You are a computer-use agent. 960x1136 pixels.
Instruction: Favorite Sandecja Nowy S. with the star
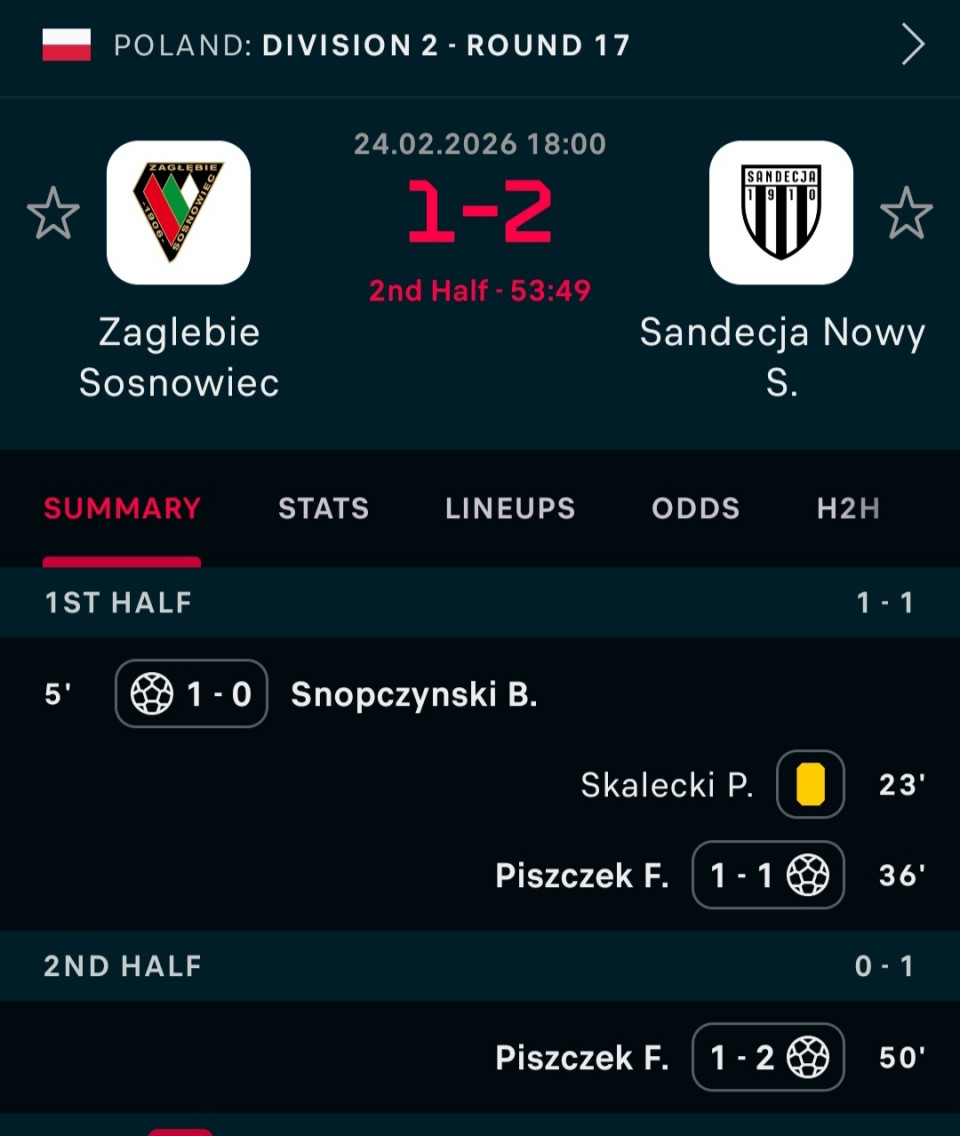click(x=906, y=213)
